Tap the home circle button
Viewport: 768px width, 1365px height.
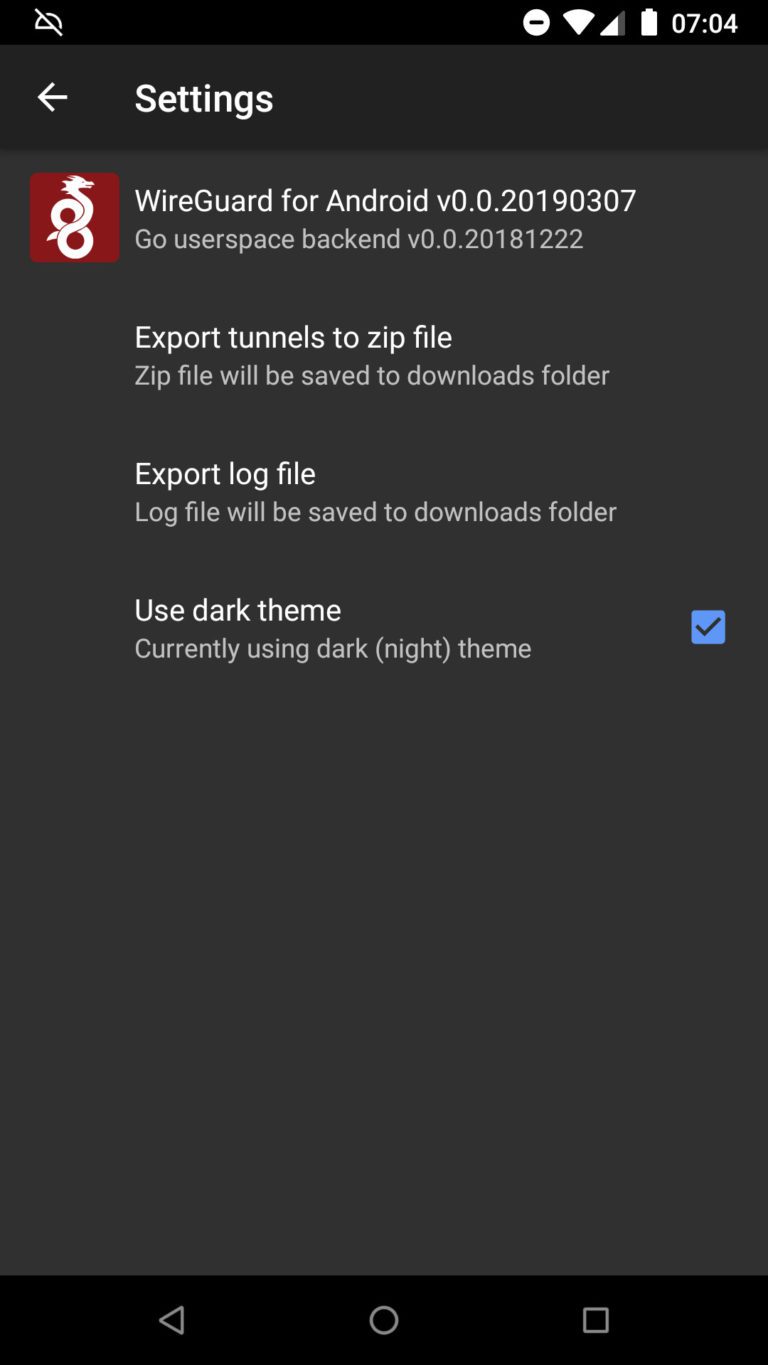[x=383, y=1320]
